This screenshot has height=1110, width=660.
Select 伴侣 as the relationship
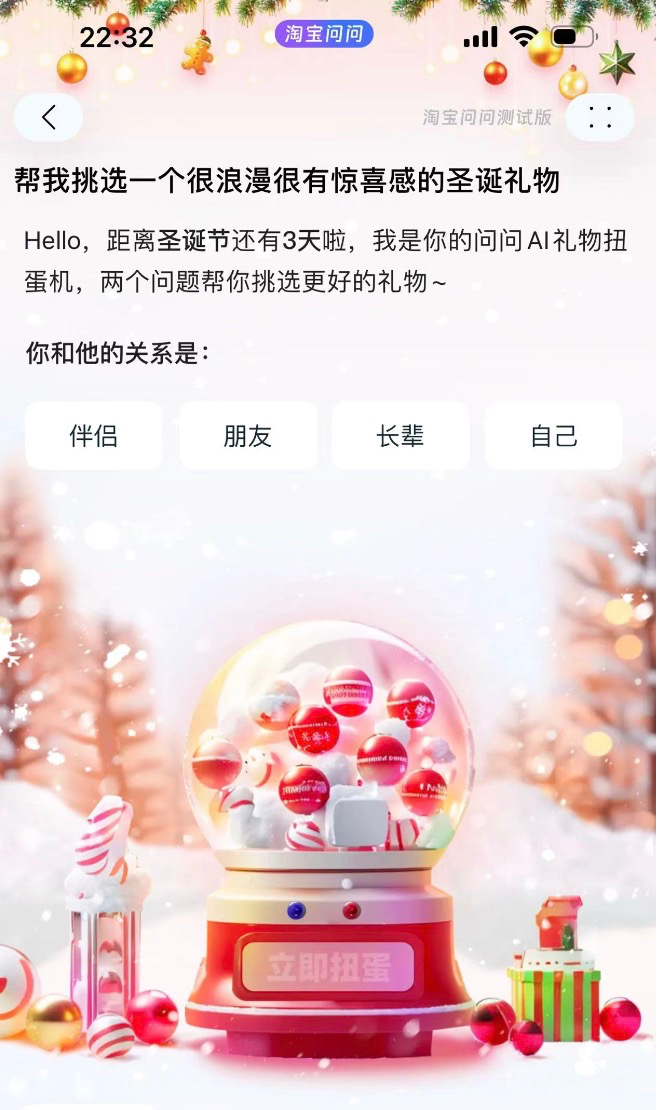pyautogui.click(x=94, y=436)
